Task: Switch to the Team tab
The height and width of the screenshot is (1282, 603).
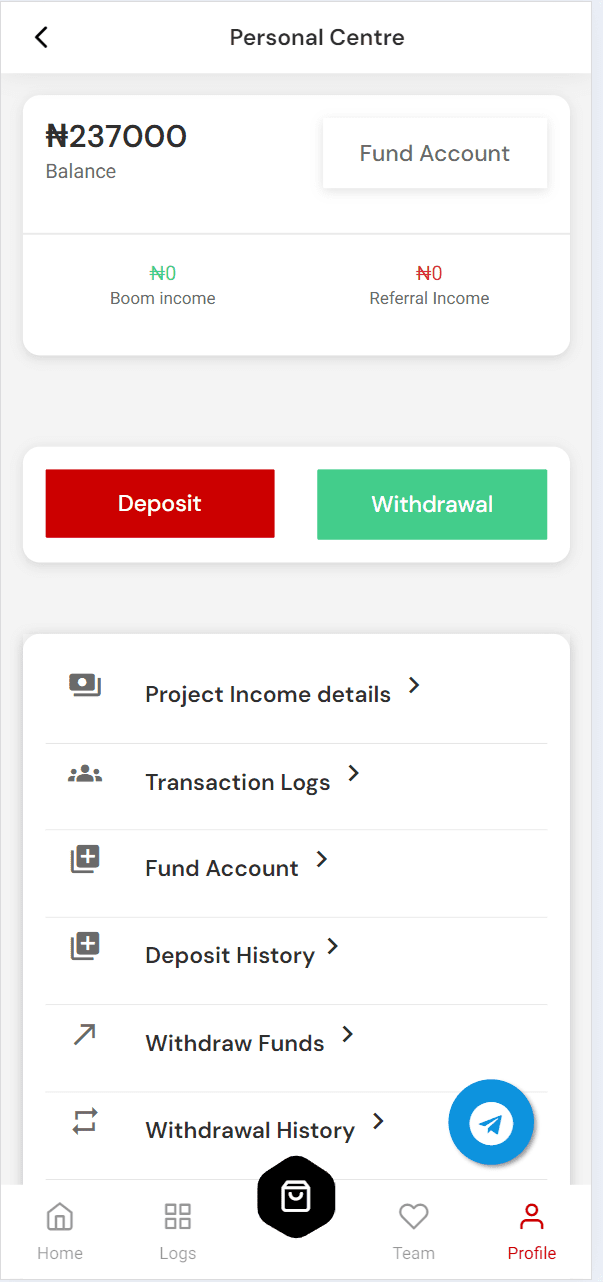Action: pyautogui.click(x=413, y=1230)
